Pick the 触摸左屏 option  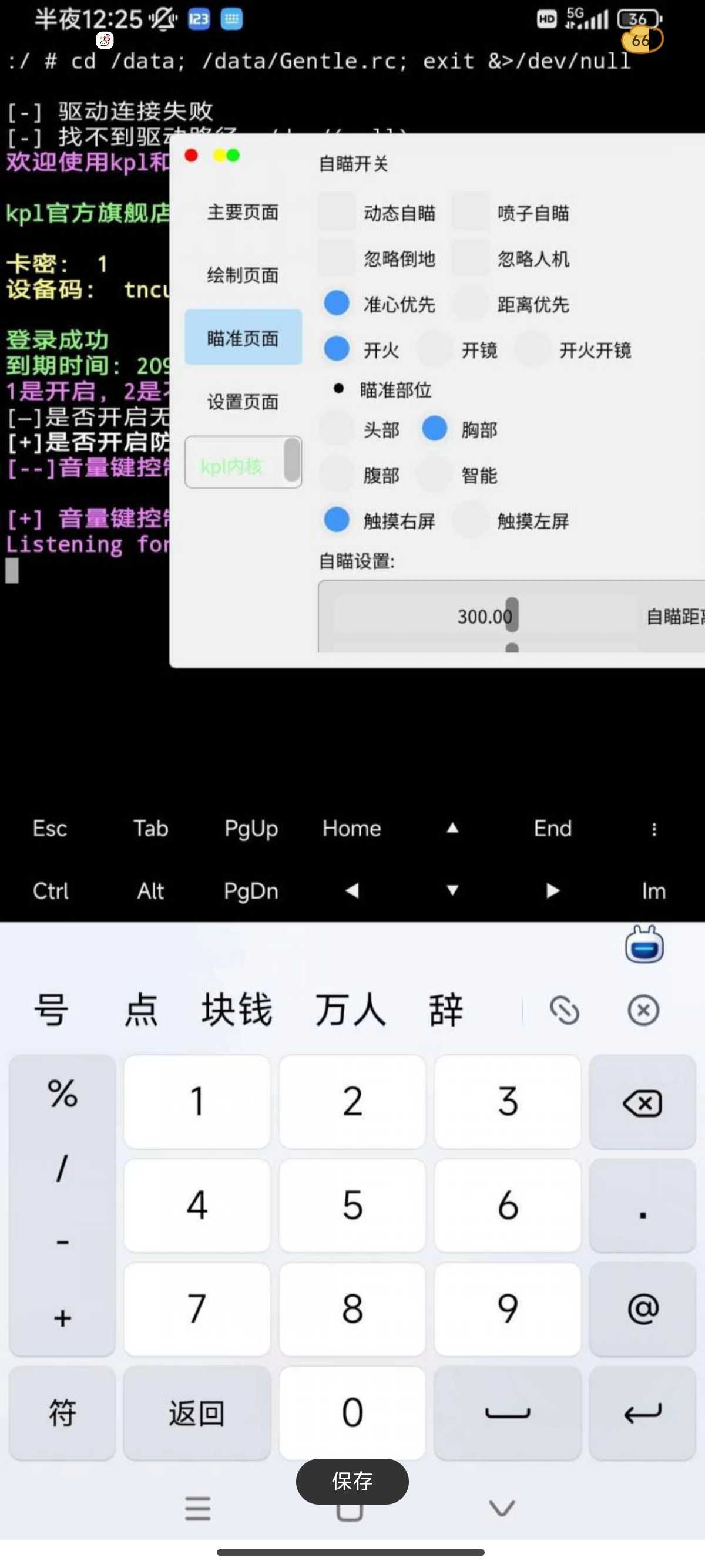[x=471, y=520]
